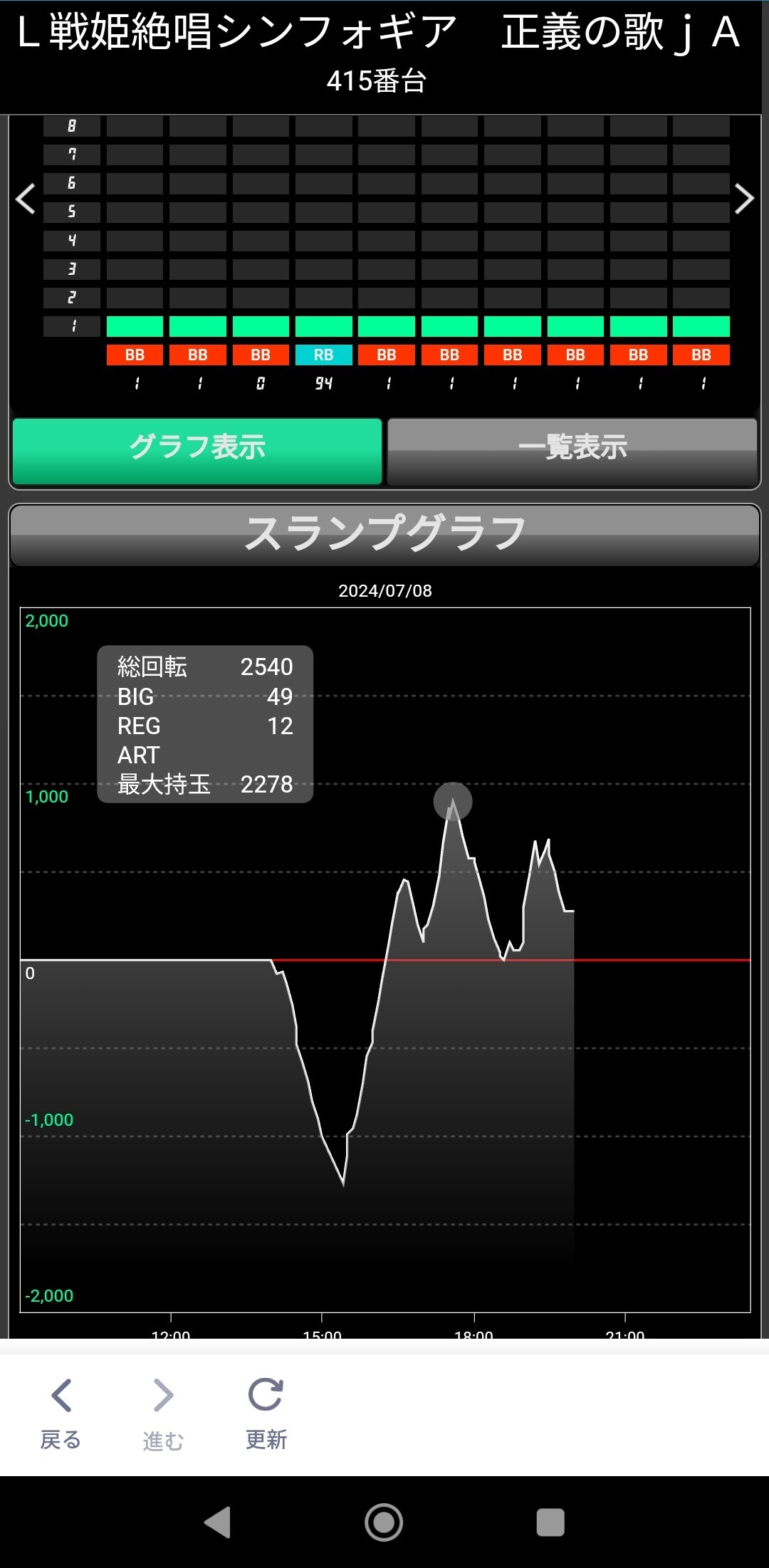The image size is (769, 1568).
Task: Switch to グラフ表示 tab
Action: pyautogui.click(x=197, y=451)
